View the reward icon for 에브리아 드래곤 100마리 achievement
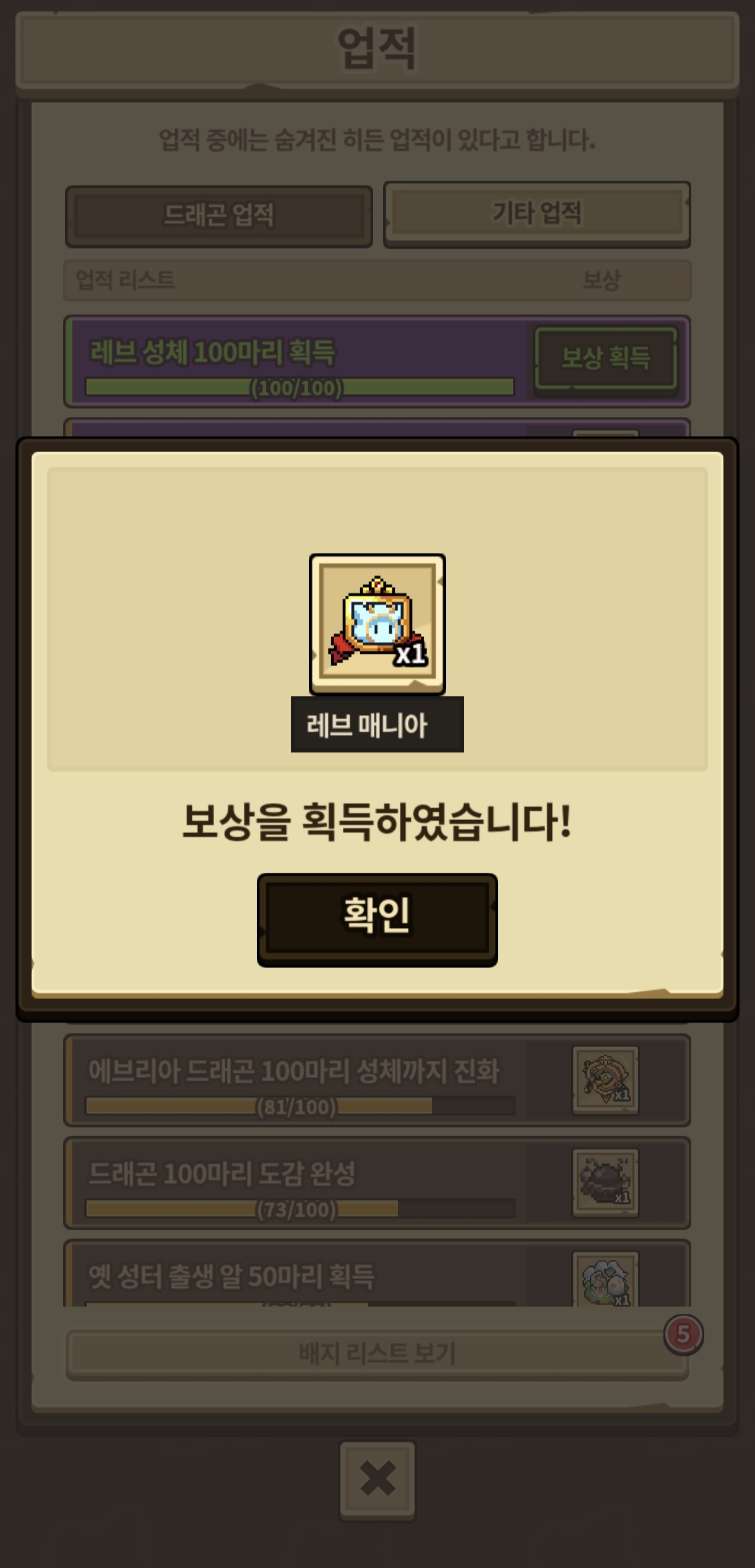Image resolution: width=755 pixels, height=1568 pixels. click(605, 1080)
